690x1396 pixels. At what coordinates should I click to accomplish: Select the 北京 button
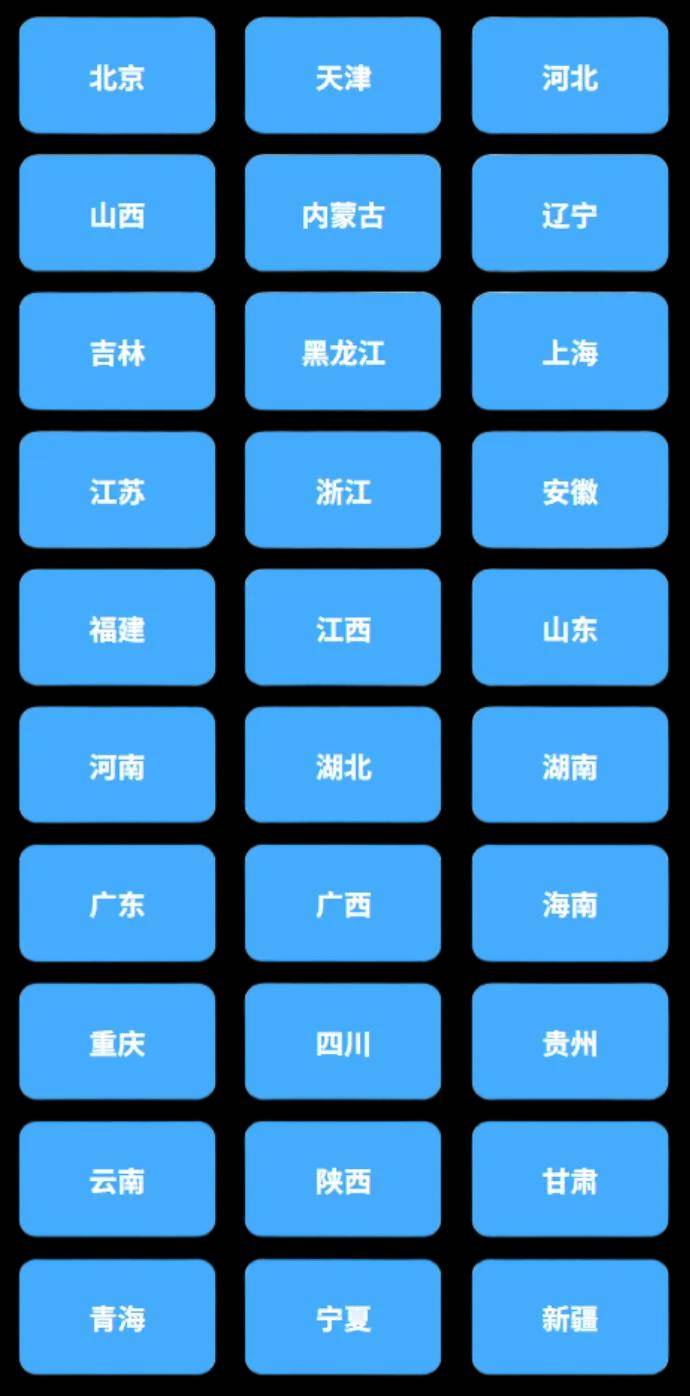pos(117,76)
